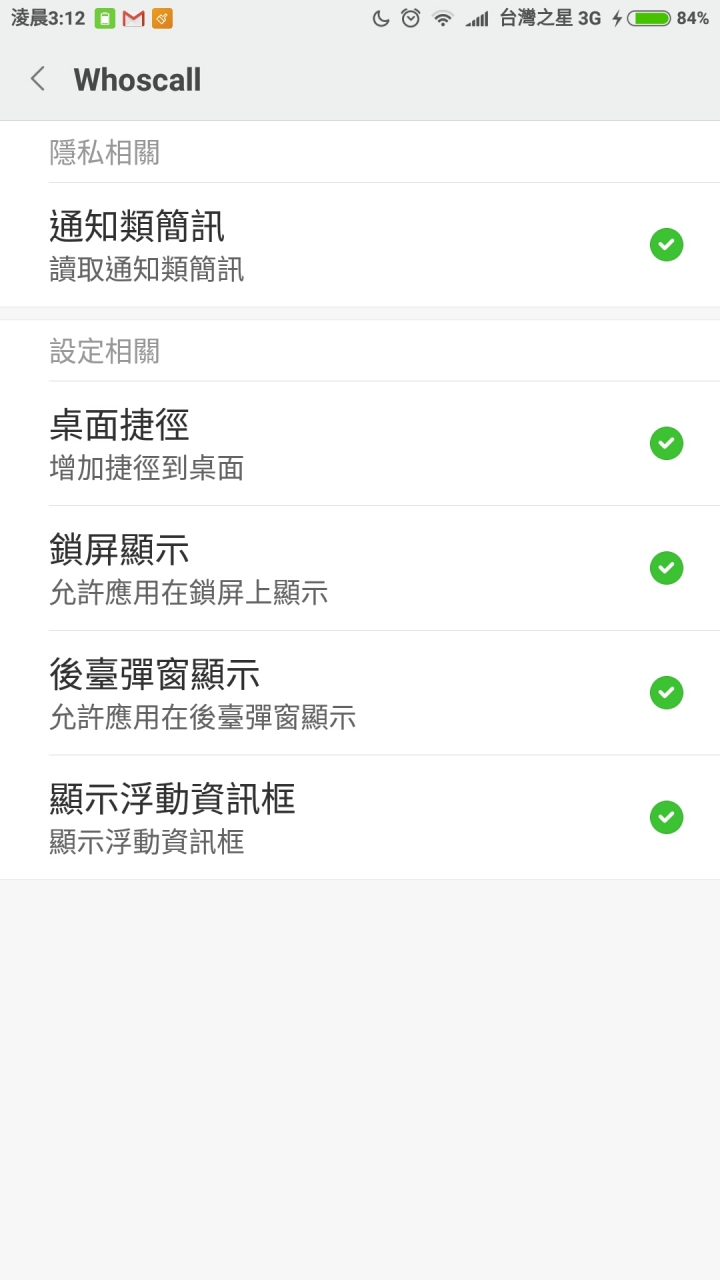Open the 鎖屏顯示 permission row
This screenshot has width=720, height=1280.
(360, 568)
